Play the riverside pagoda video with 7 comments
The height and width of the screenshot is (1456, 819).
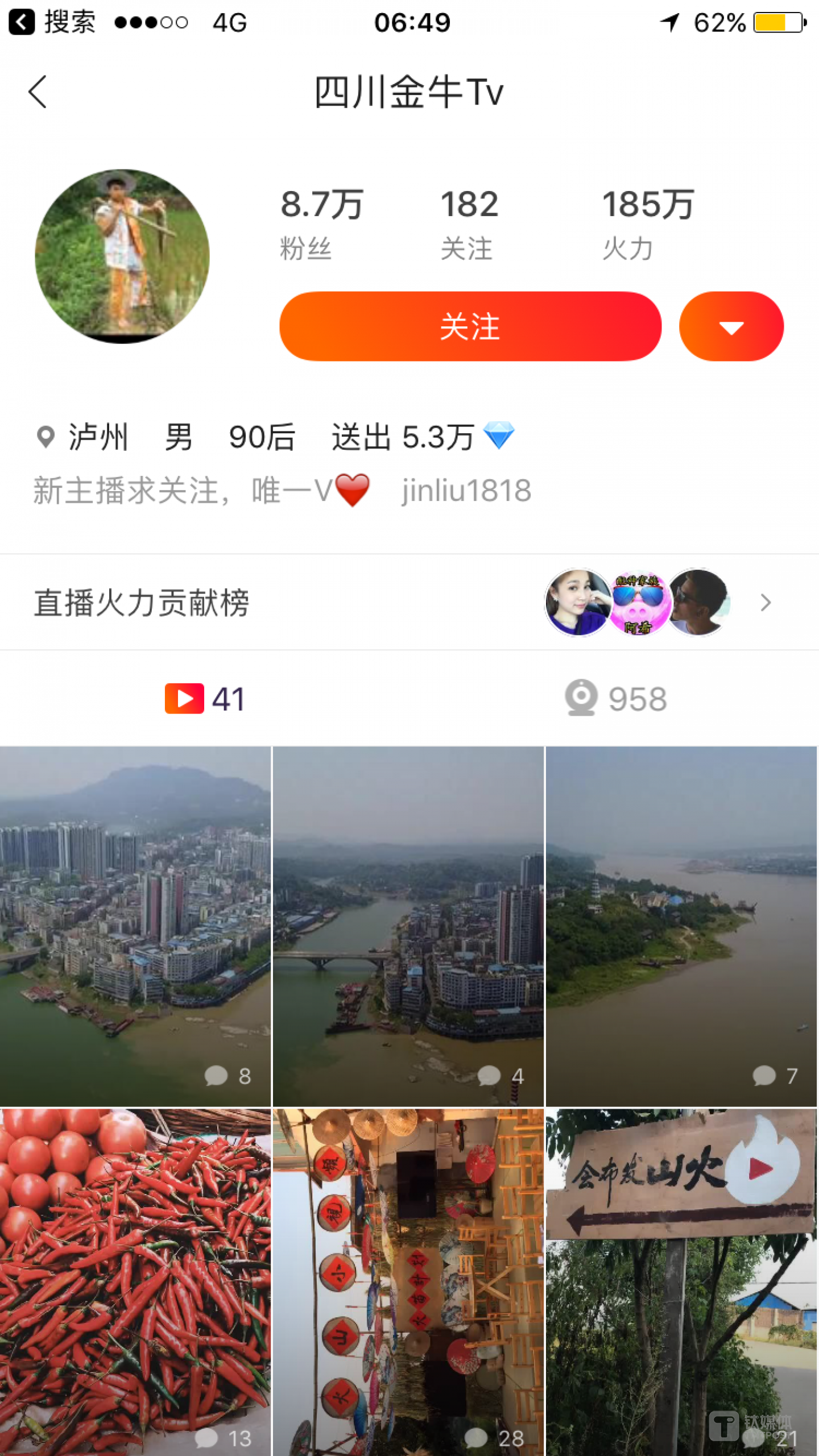(x=681, y=927)
